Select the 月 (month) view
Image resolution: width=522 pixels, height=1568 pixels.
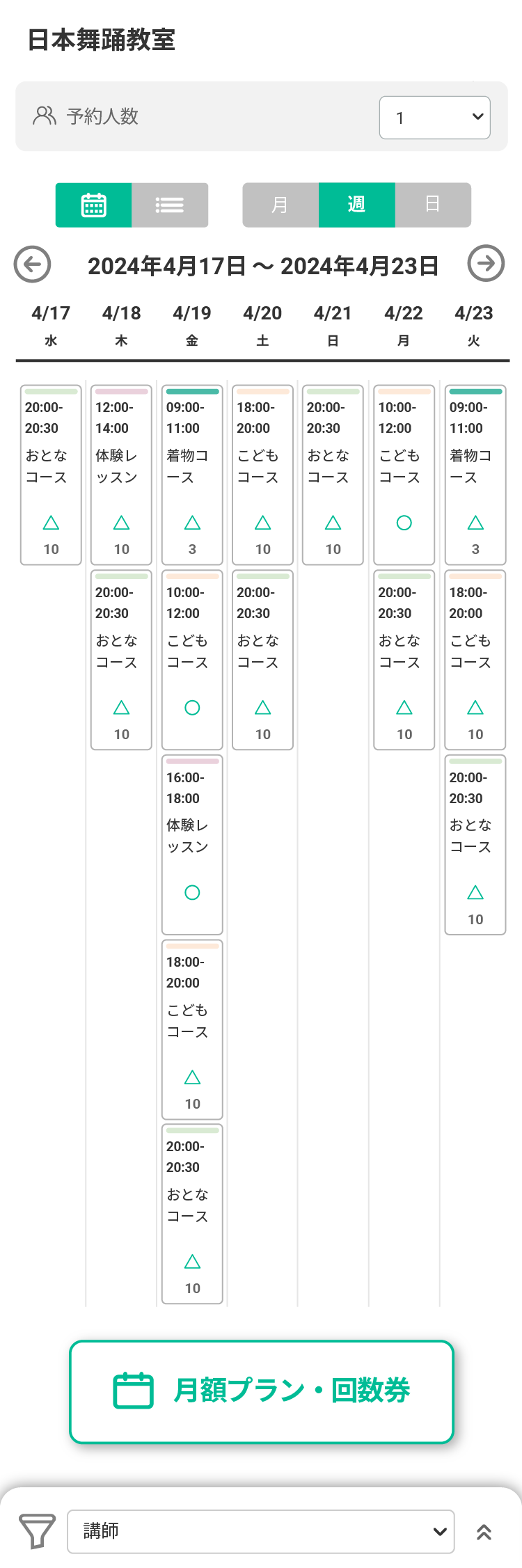280,205
